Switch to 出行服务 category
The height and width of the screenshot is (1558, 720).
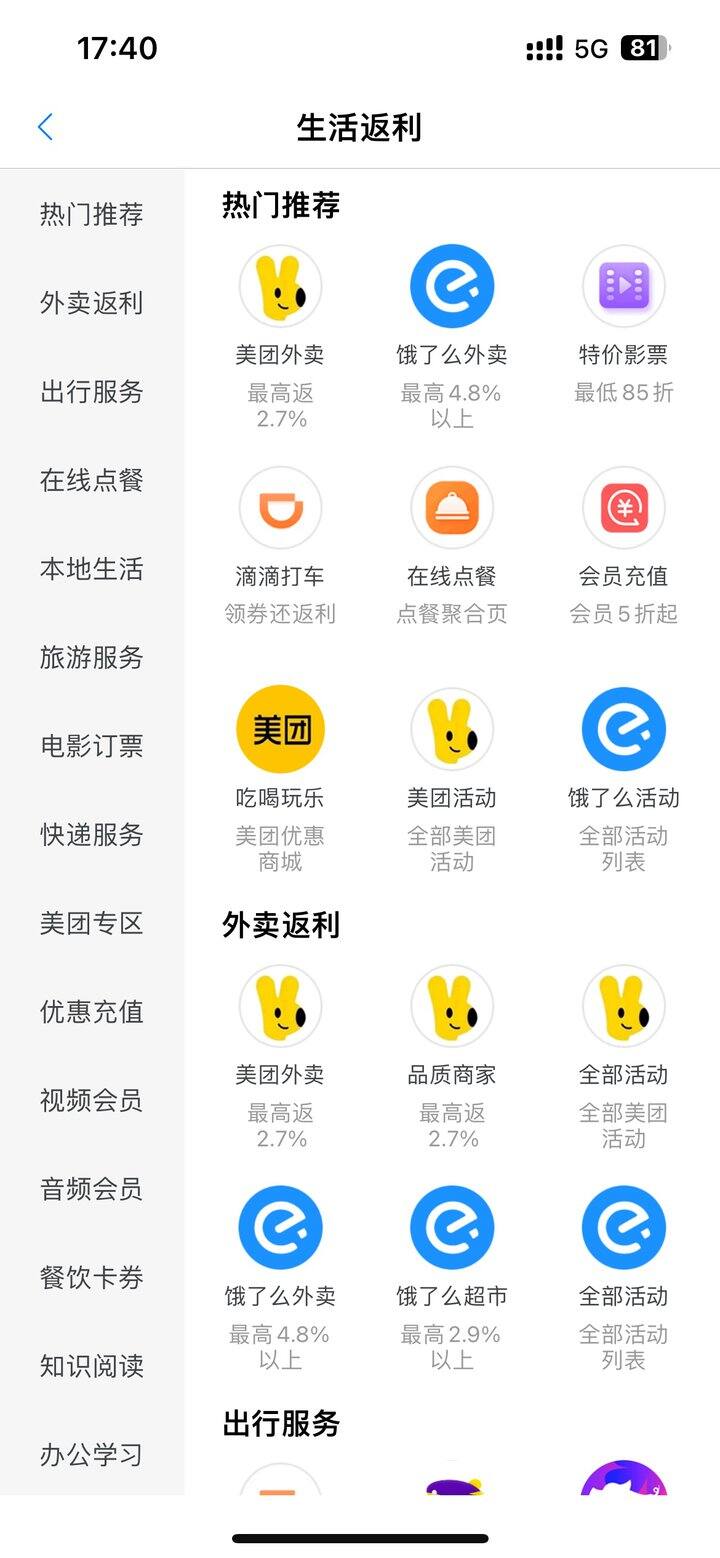pyautogui.click(x=92, y=391)
